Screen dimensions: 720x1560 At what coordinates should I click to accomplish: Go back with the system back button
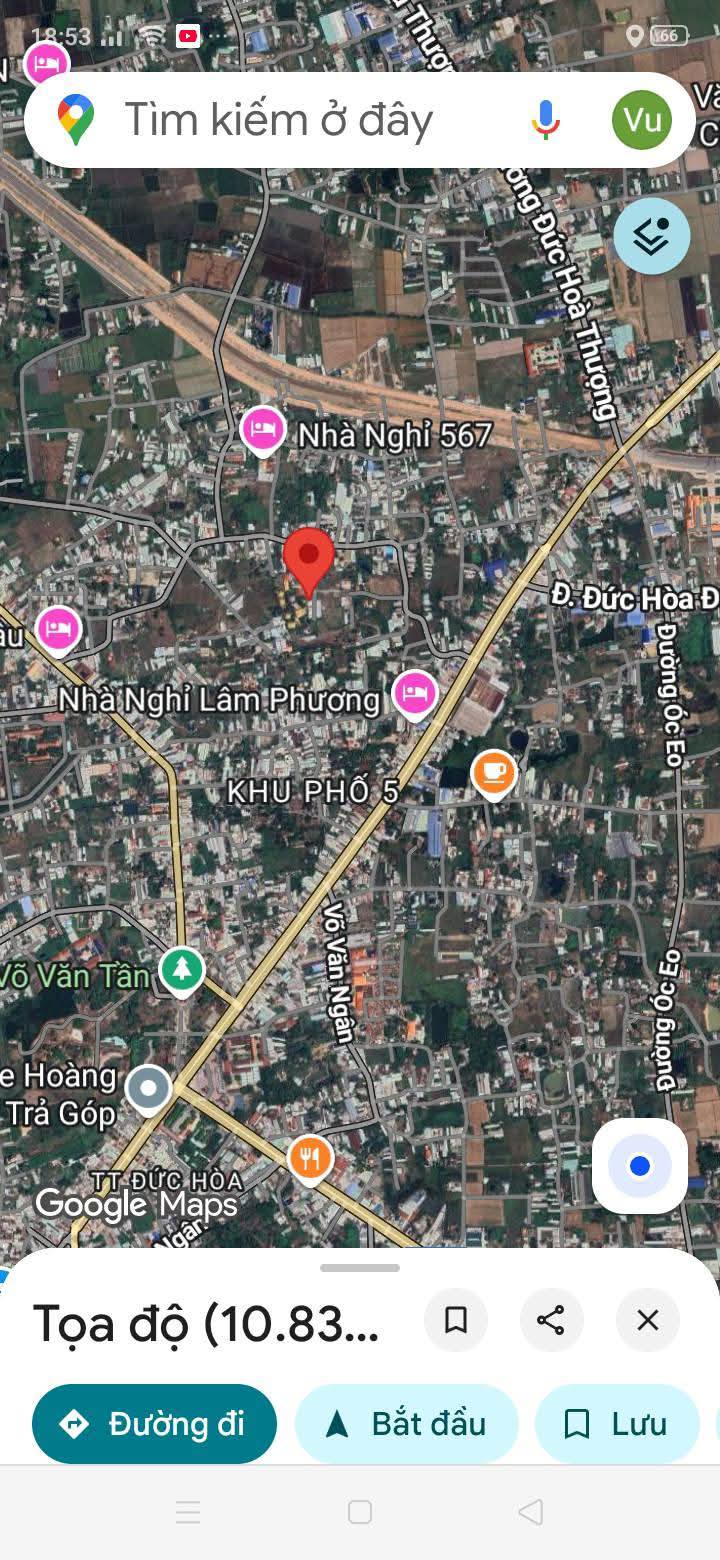point(531,1512)
